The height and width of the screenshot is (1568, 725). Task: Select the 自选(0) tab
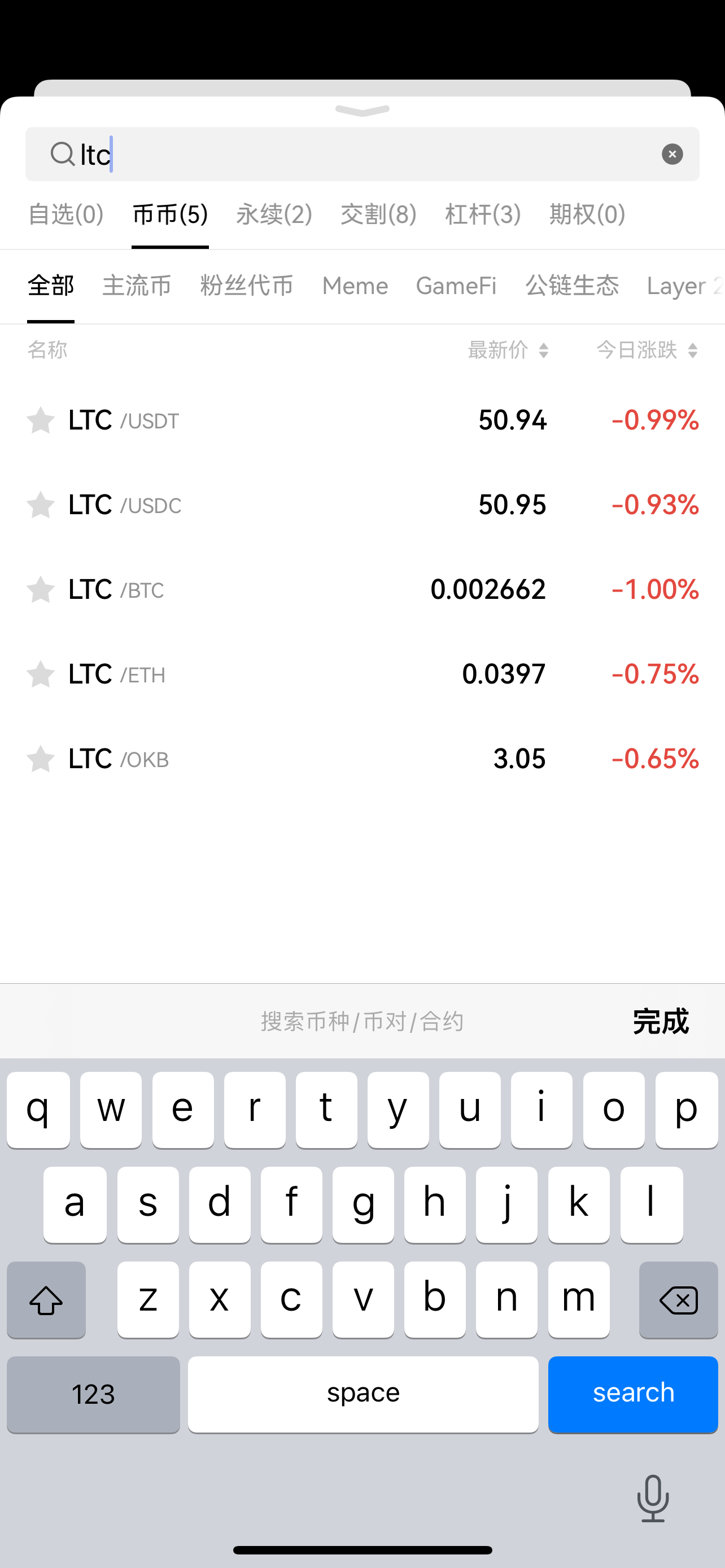click(65, 214)
